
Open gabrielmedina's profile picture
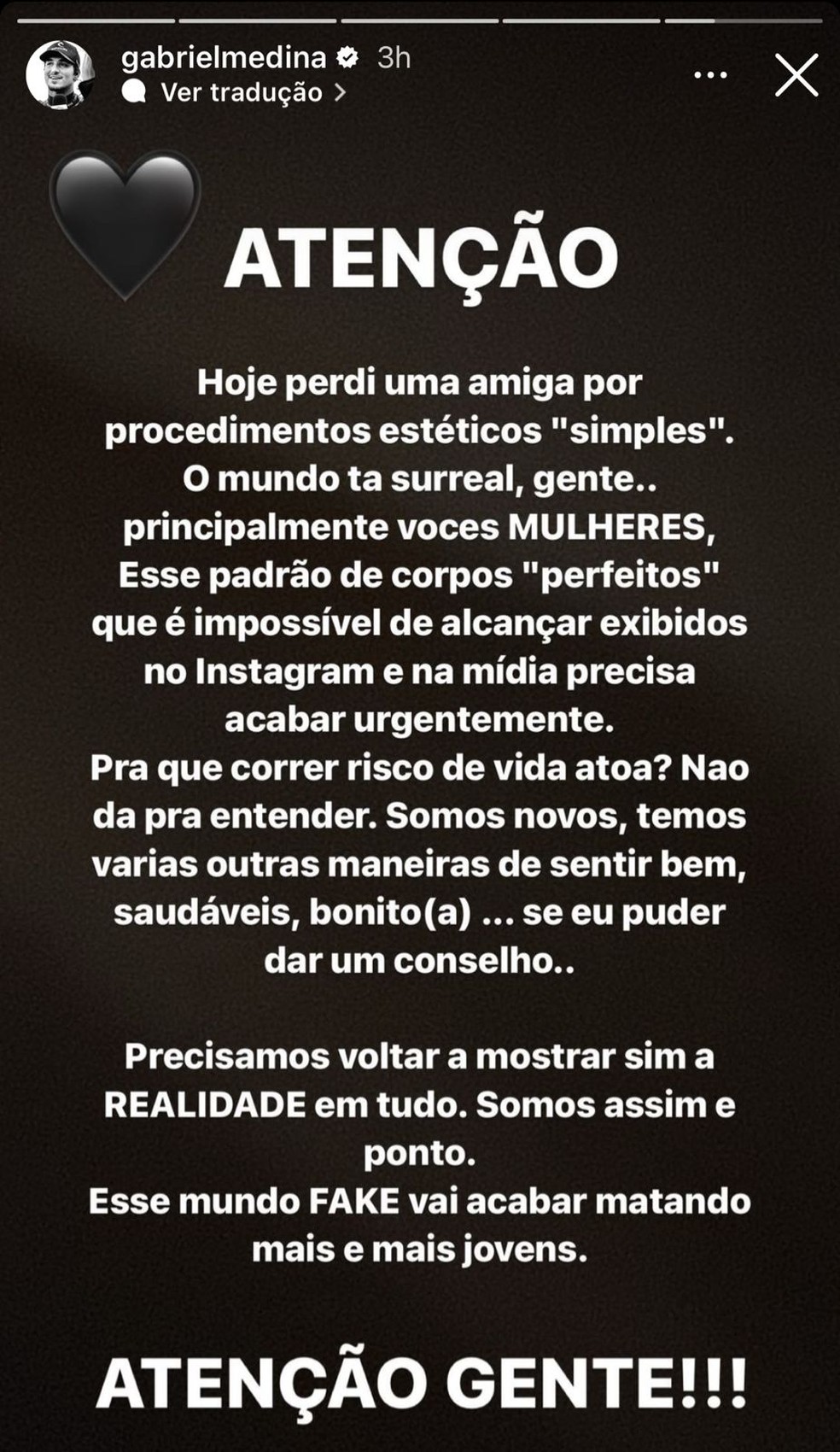click(61, 75)
